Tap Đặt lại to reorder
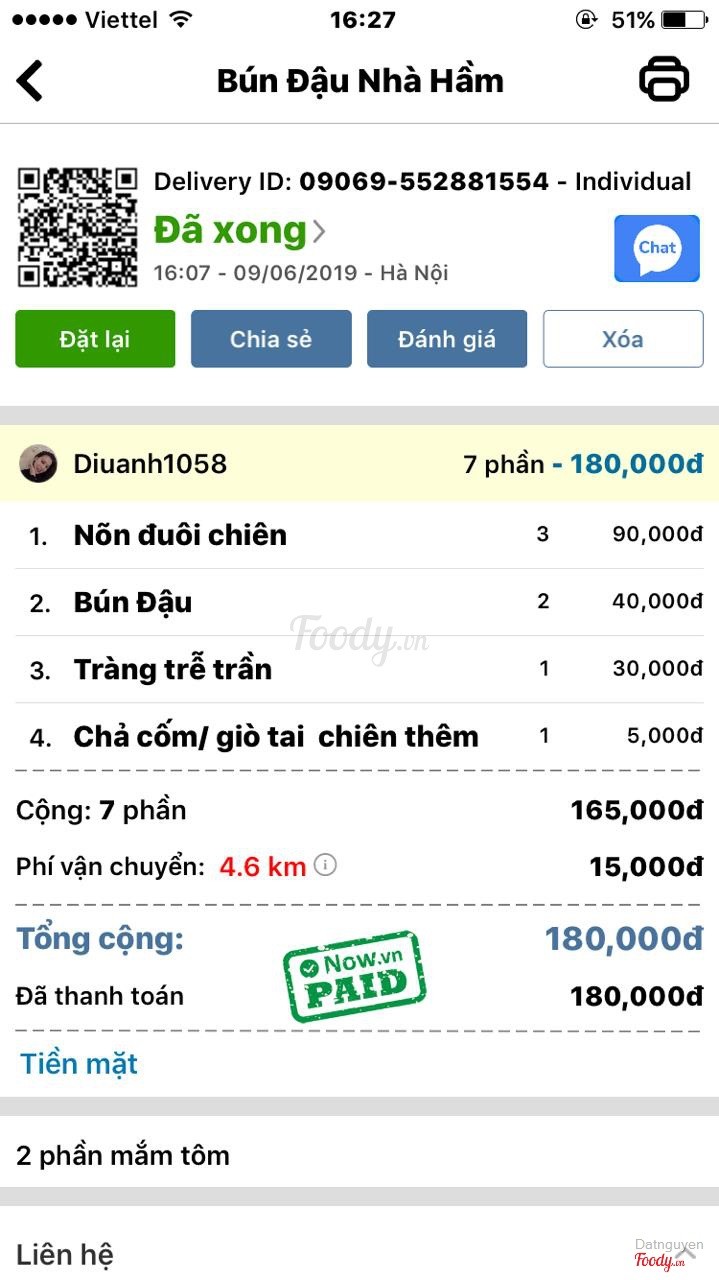Image resolution: width=719 pixels, height=1280 pixels. pyautogui.click(x=95, y=339)
